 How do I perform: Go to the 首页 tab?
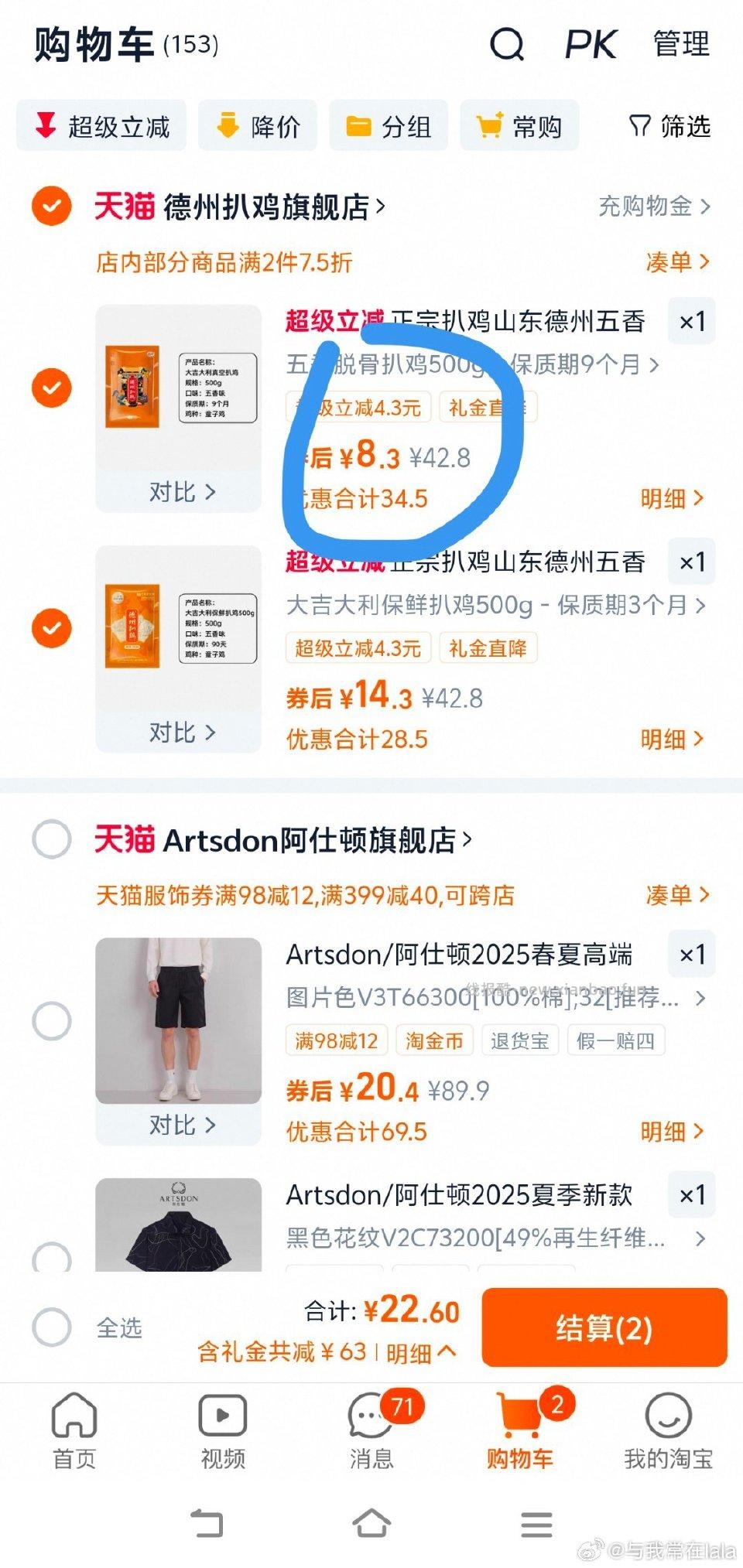tap(74, 1433)
